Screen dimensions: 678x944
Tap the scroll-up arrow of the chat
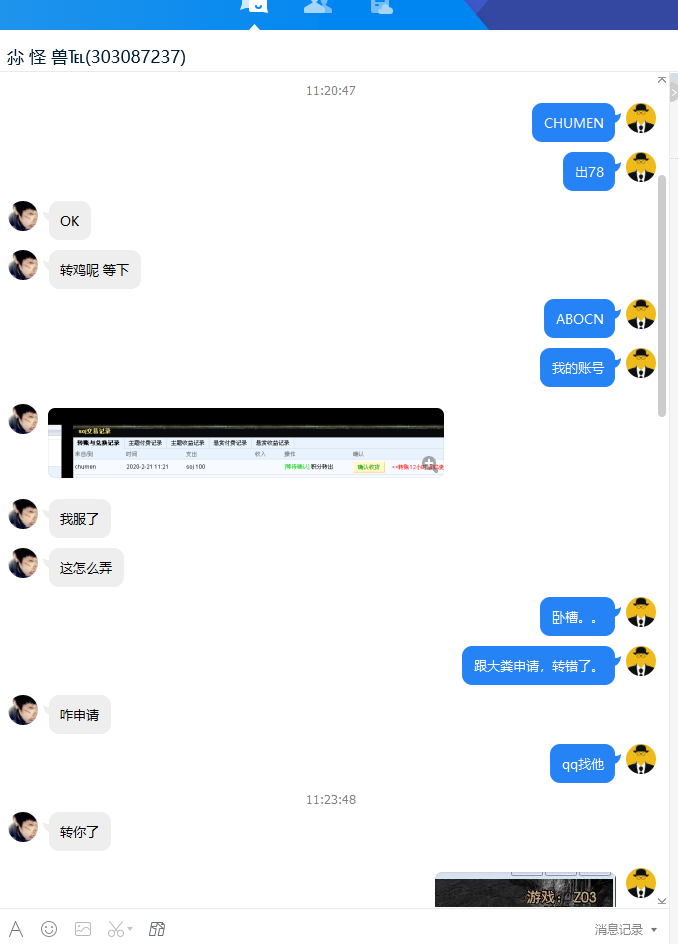661,79
